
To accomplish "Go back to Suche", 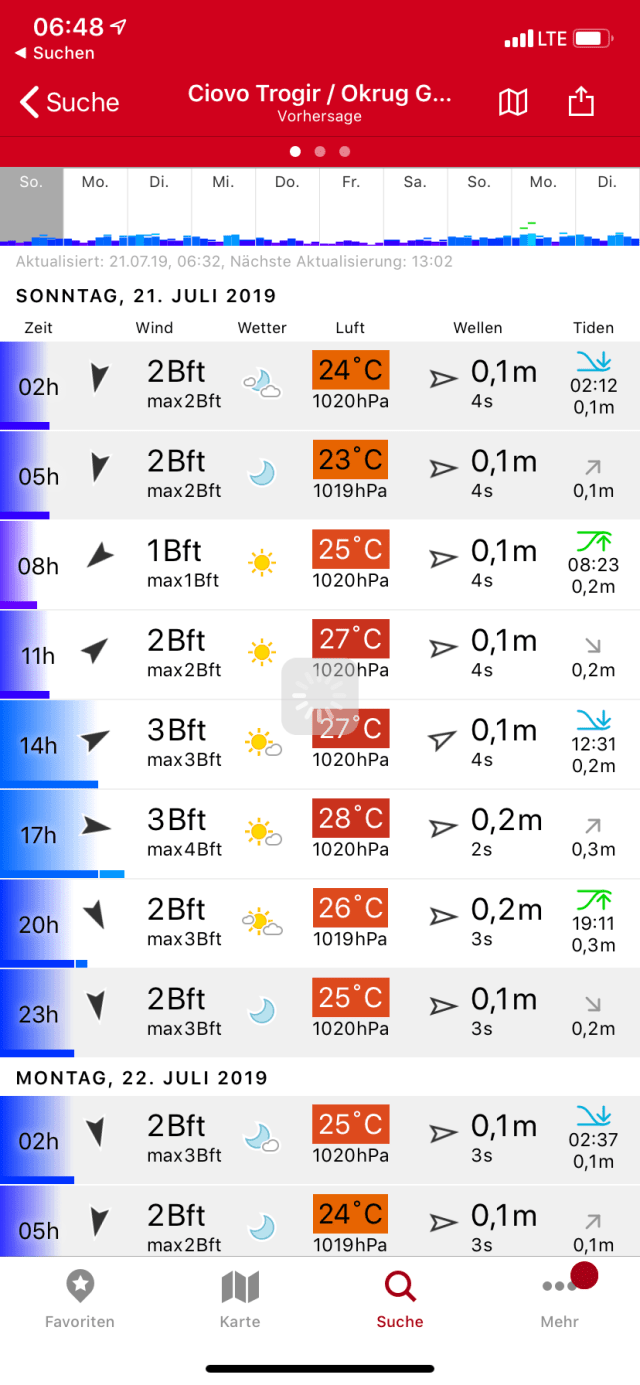I will coord(70,102).
